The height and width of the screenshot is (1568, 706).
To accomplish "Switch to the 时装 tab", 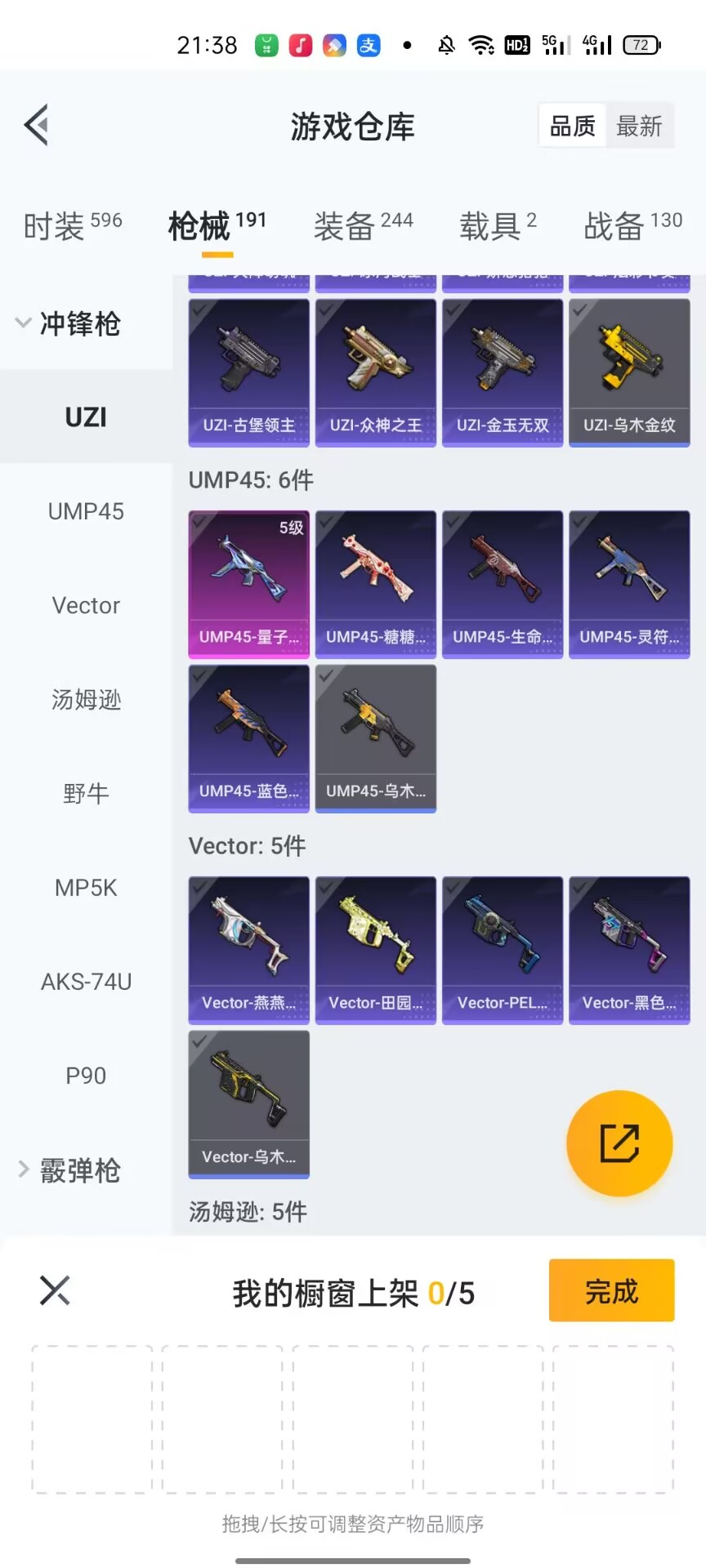I will pos(72,225).
